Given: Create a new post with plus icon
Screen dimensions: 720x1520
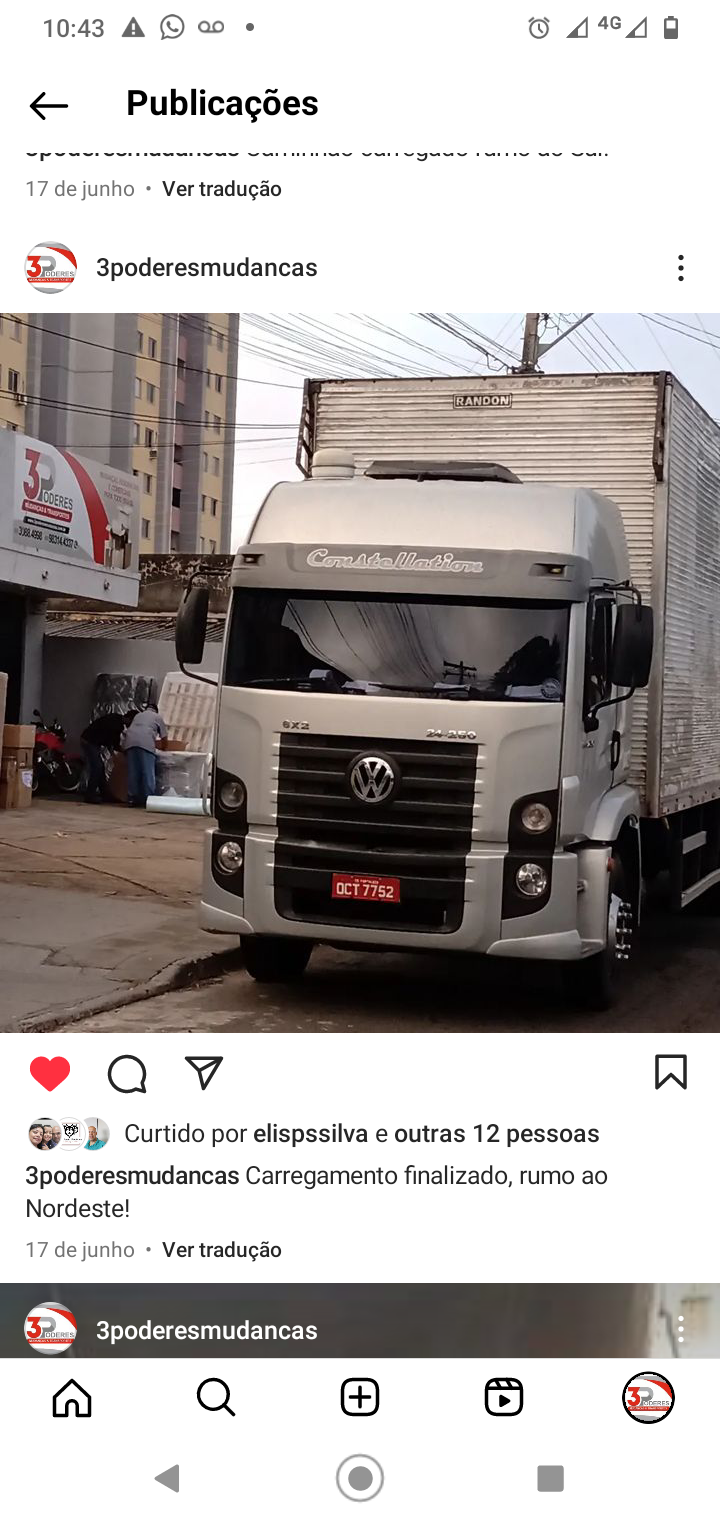Looking at the screenshot, I should point(360,1398).
